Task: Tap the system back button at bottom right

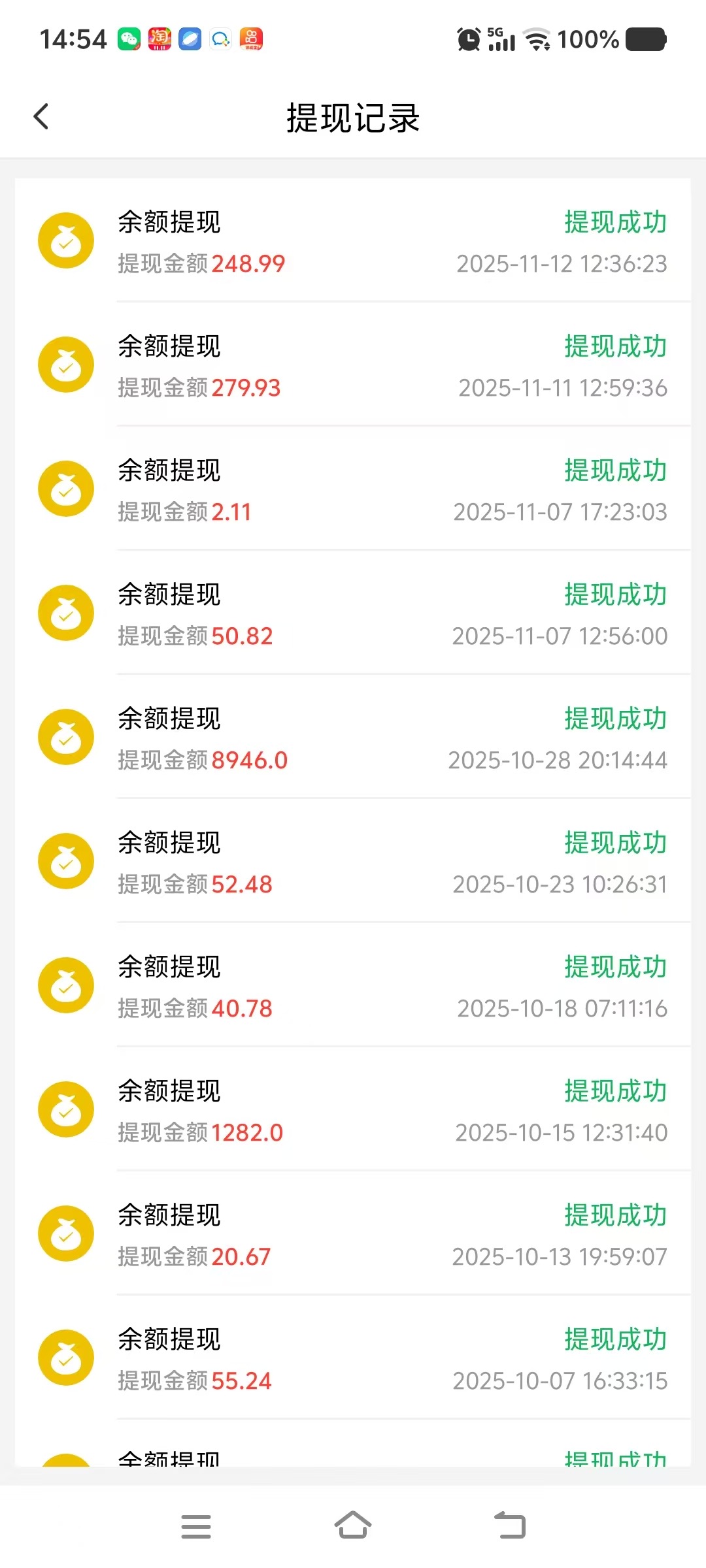Action: (x=510, y=1524)
